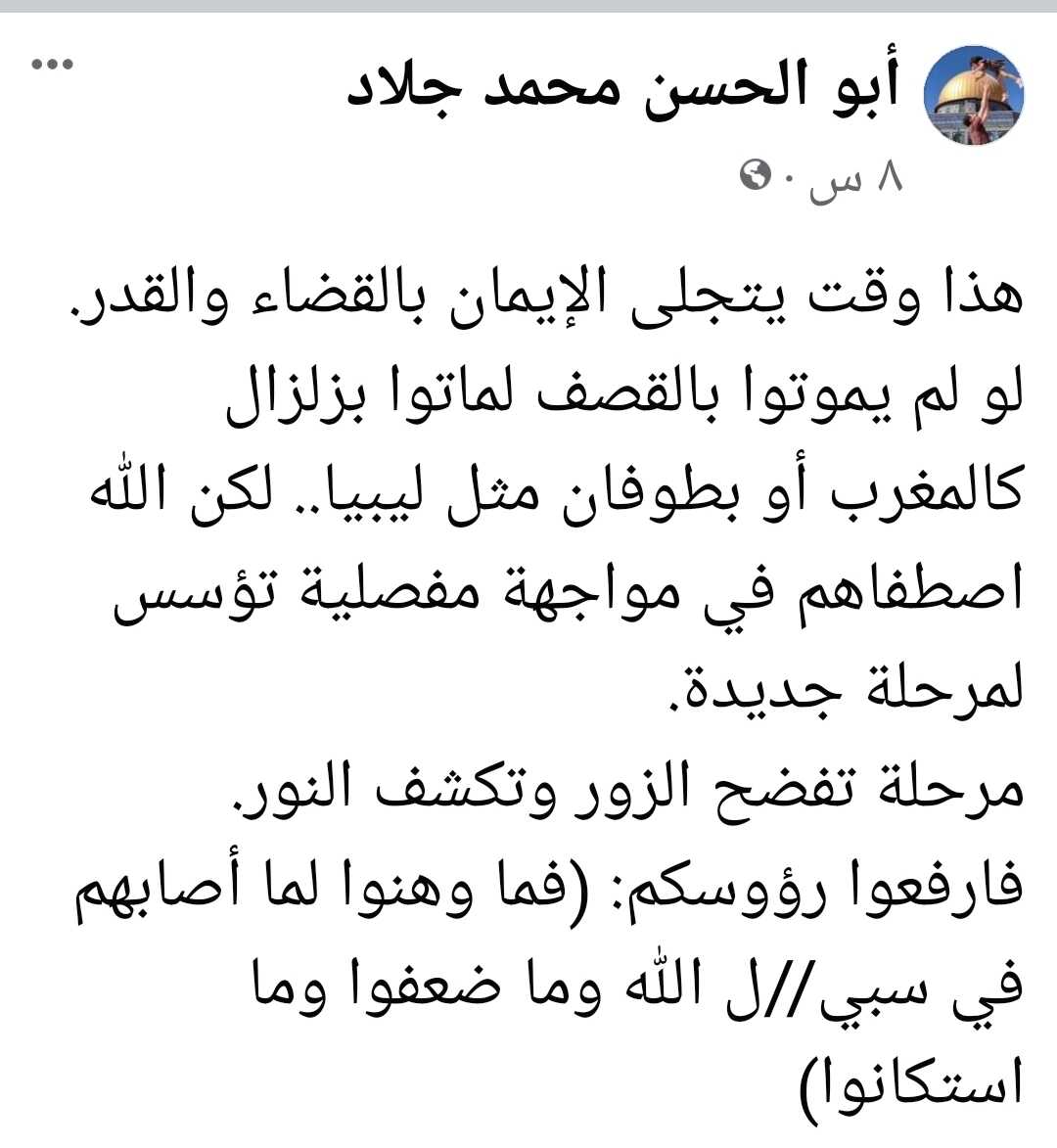The width and height of the screenshot is (1057, 1148).
Task: Open the post's three-dot options menu
Action: coord(53,65)
